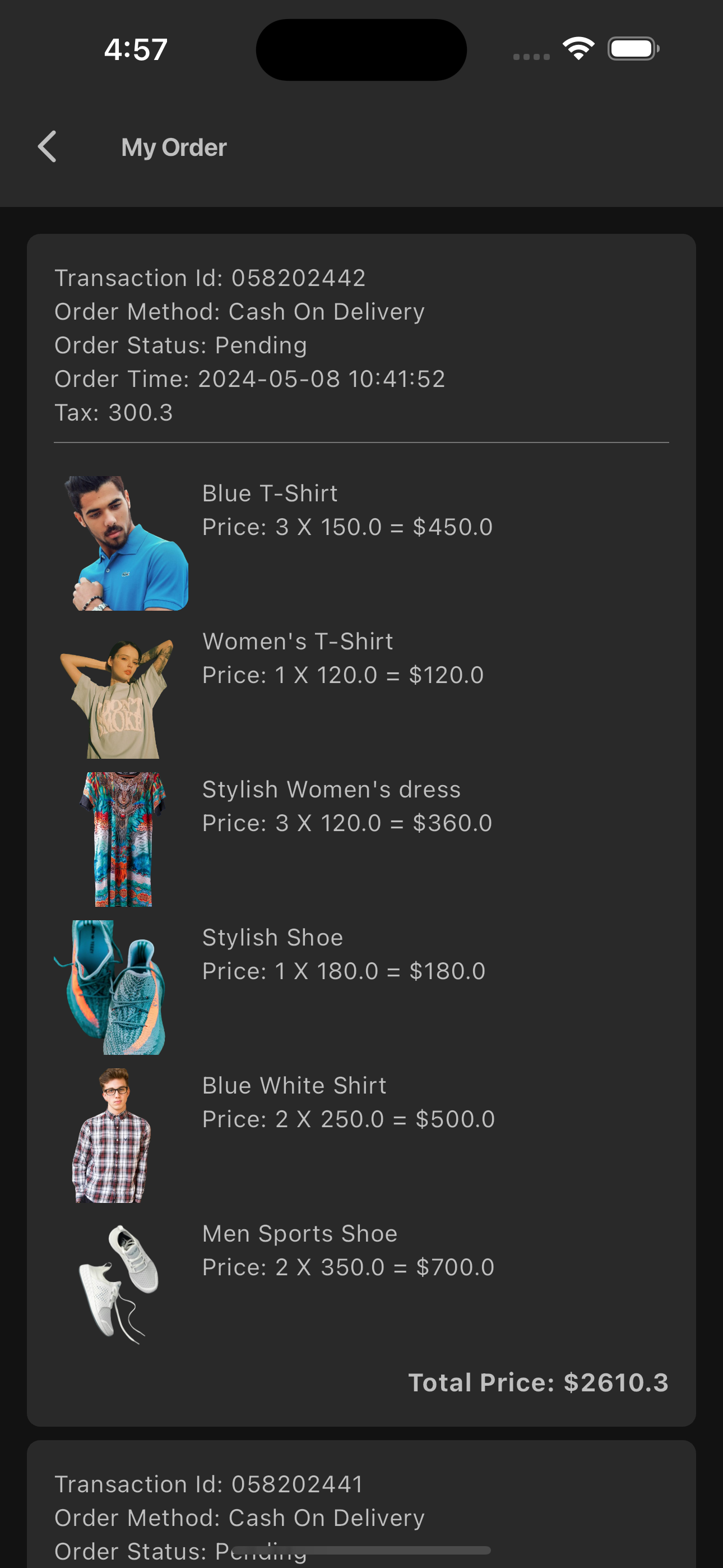
Task: Tap the Cash On Delivery order method text
Action: [240, 311]
